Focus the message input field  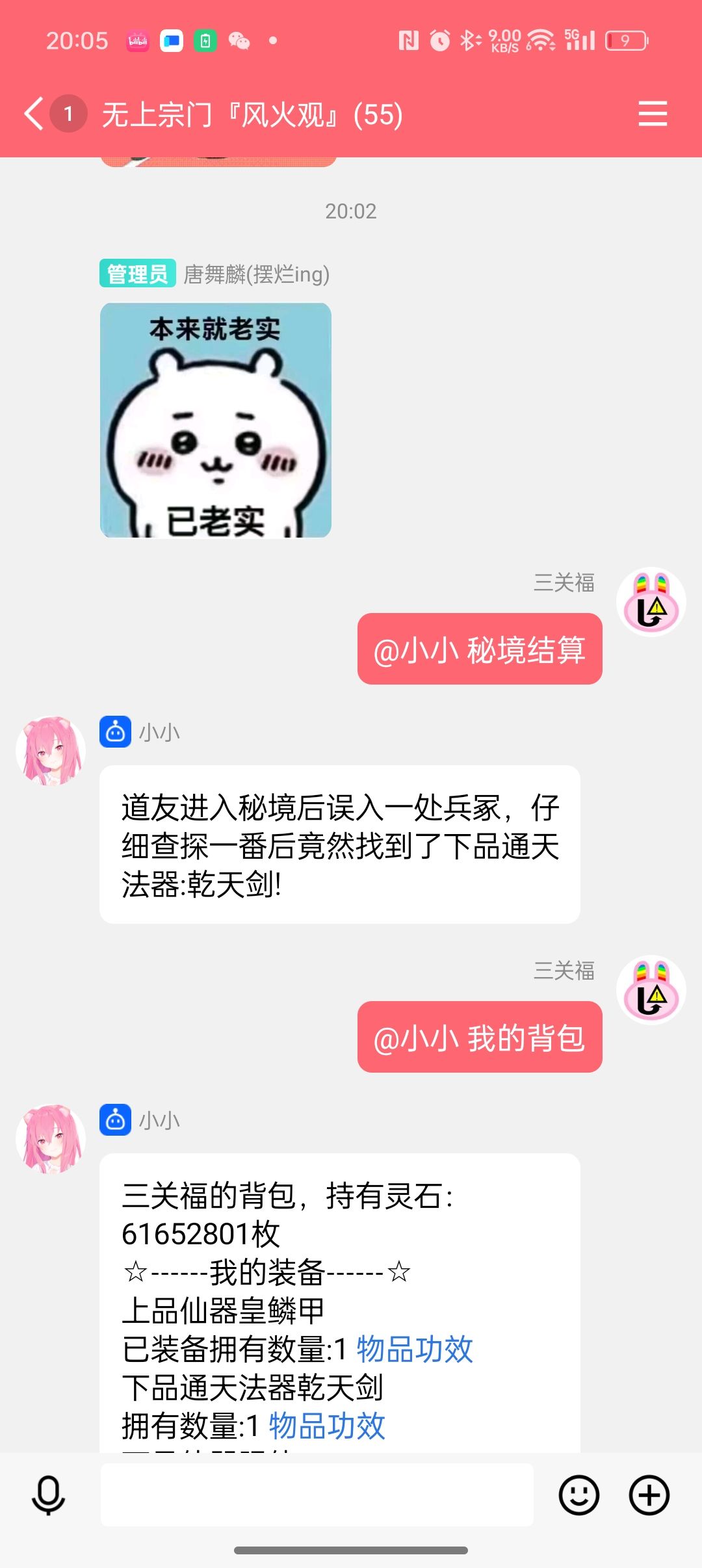click(317, 1495)
